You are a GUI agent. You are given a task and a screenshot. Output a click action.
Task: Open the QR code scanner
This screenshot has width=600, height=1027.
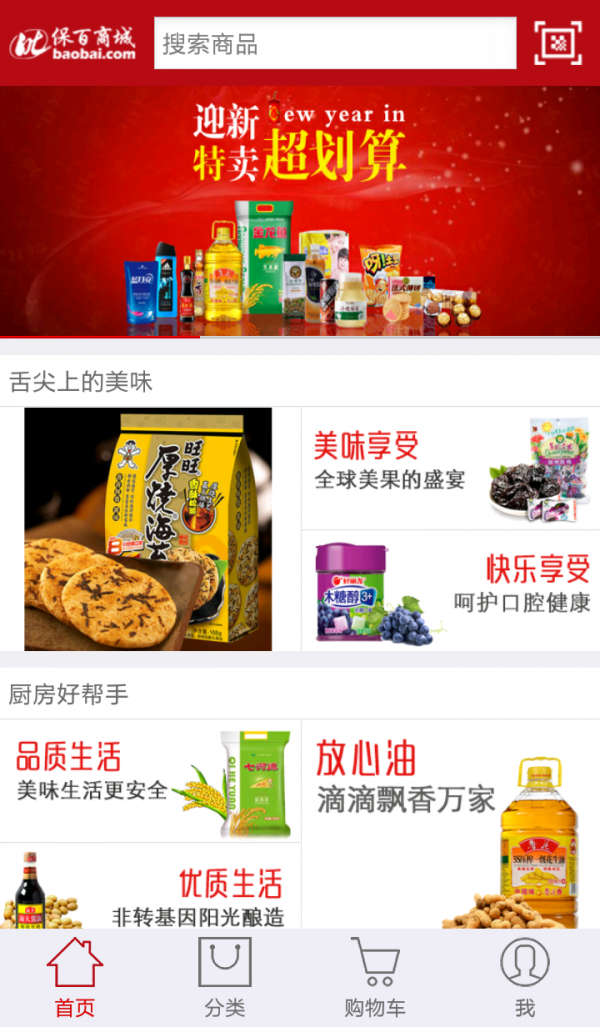click(558, 43)
